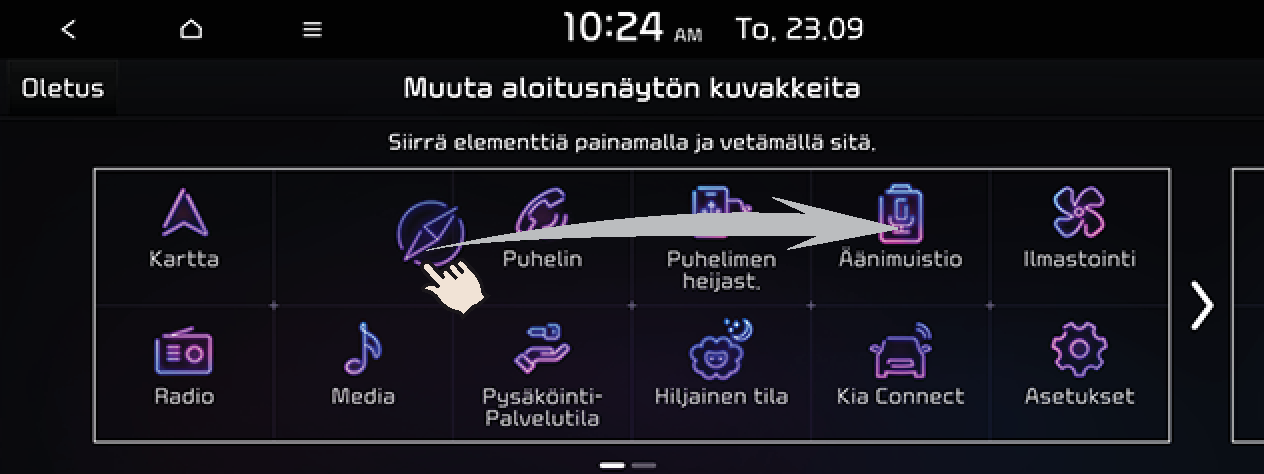Select the Asetukset icon
The image size is (1264, 474).
[x=1079, y=368]
